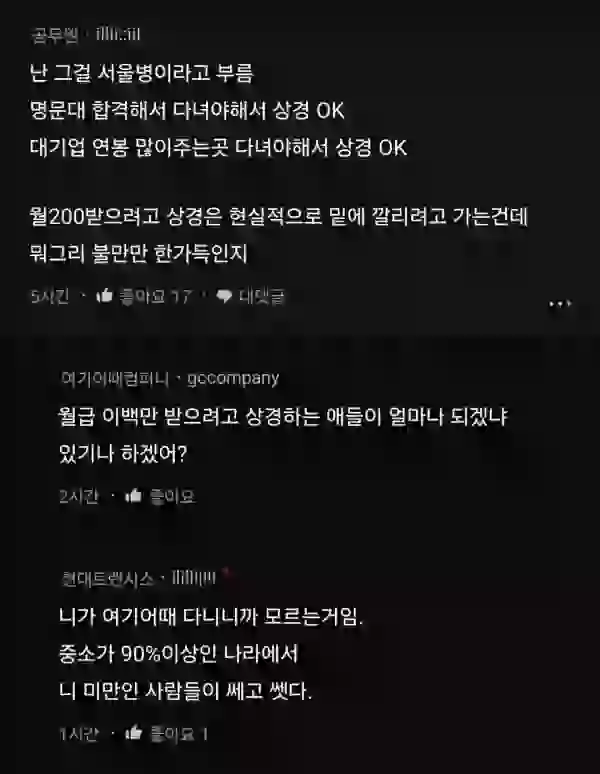Tap 댓글 to reply to the top comment

[251, 296]
